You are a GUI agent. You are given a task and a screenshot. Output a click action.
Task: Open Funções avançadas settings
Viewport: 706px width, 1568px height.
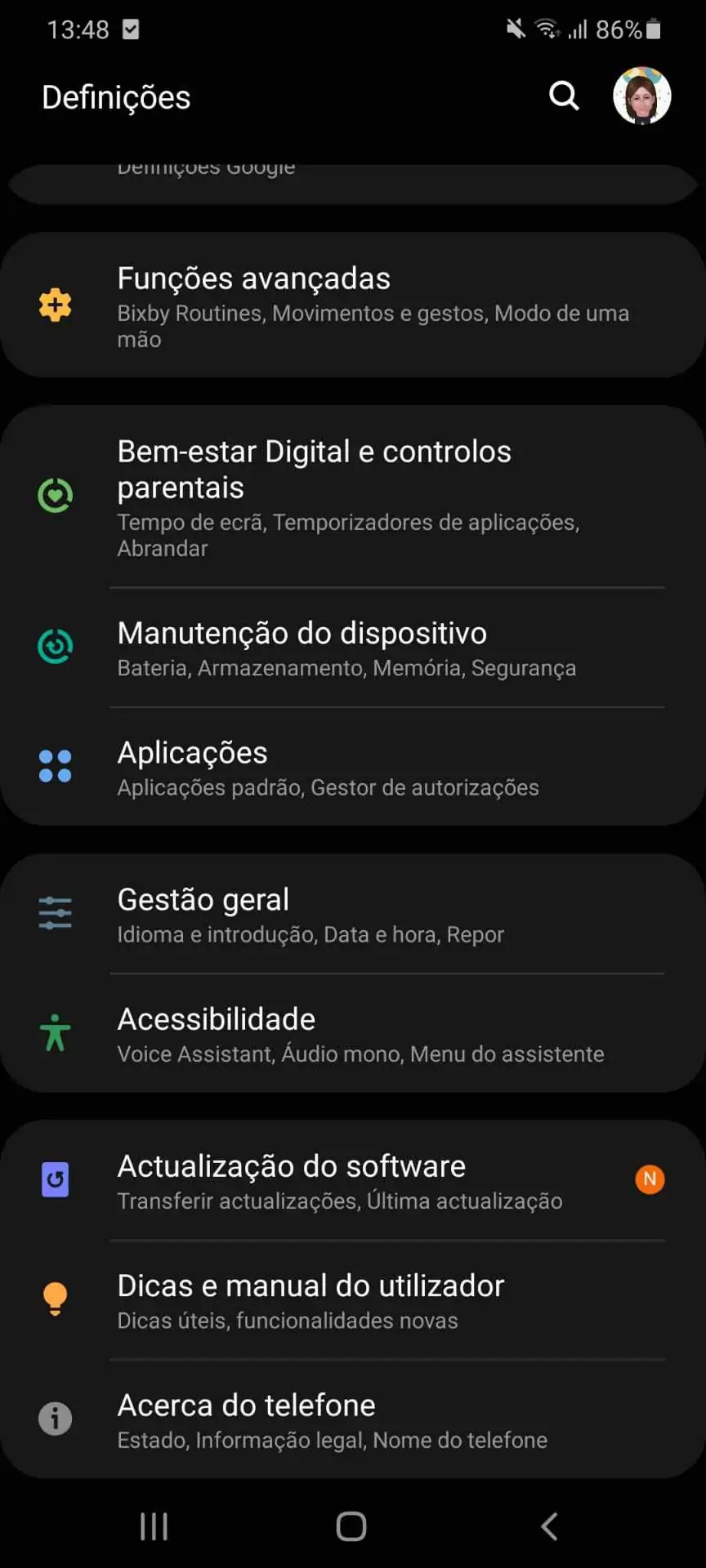pyautogui.click(x=353, y=305)
